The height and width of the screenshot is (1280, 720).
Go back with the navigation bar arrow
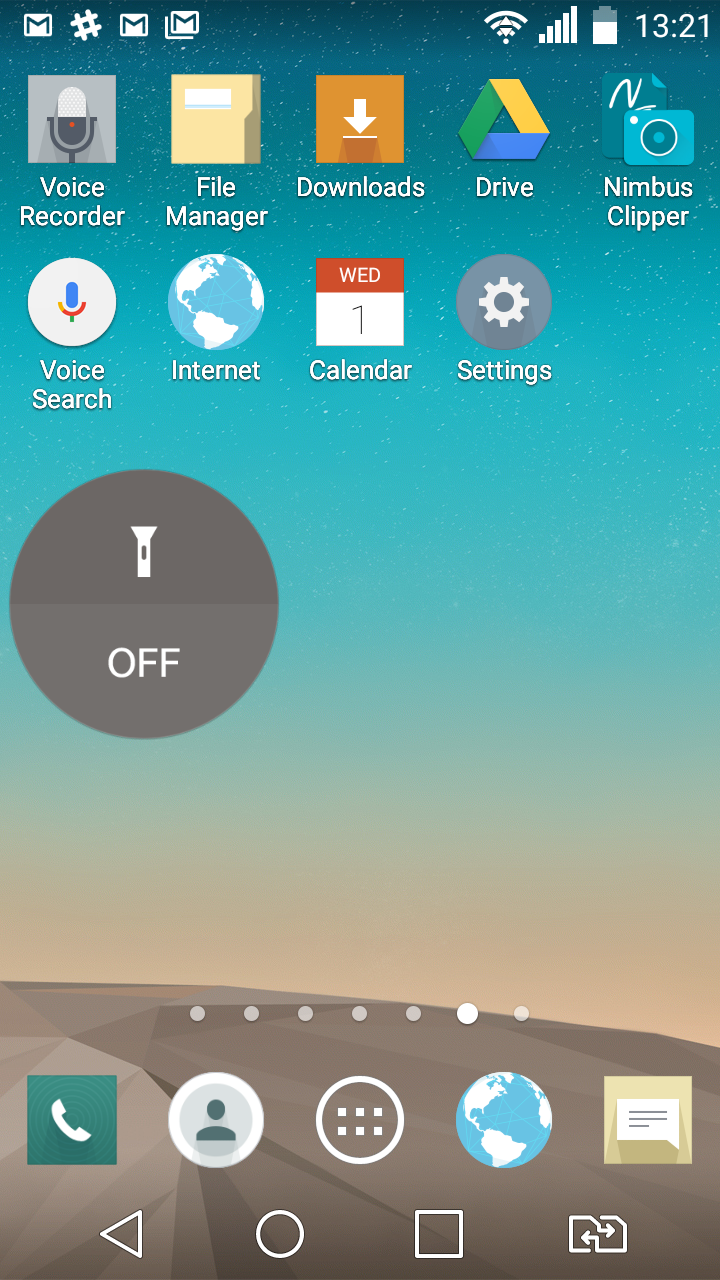(122, 1234)
